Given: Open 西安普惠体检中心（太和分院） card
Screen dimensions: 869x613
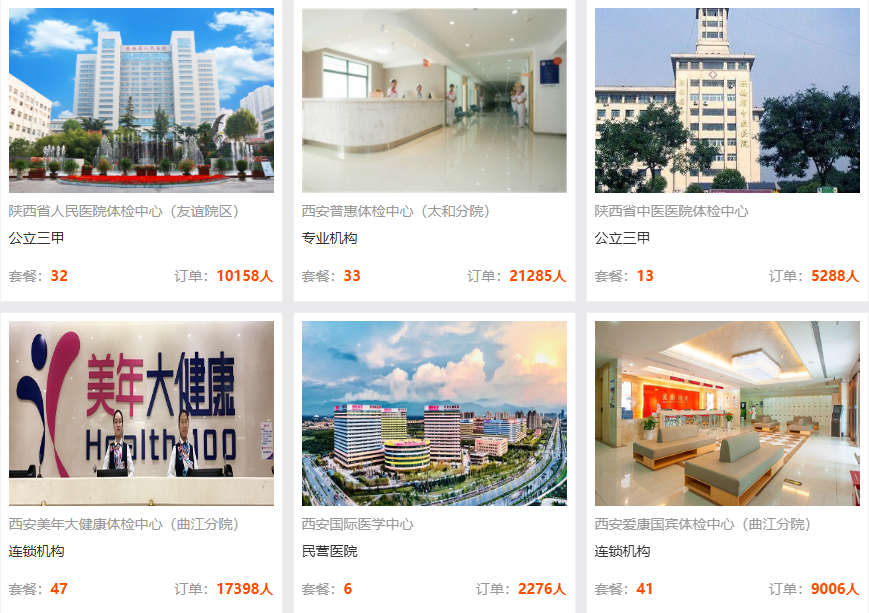Looking at the screenshot, I should pyautogui.click(x=434, y=101).
